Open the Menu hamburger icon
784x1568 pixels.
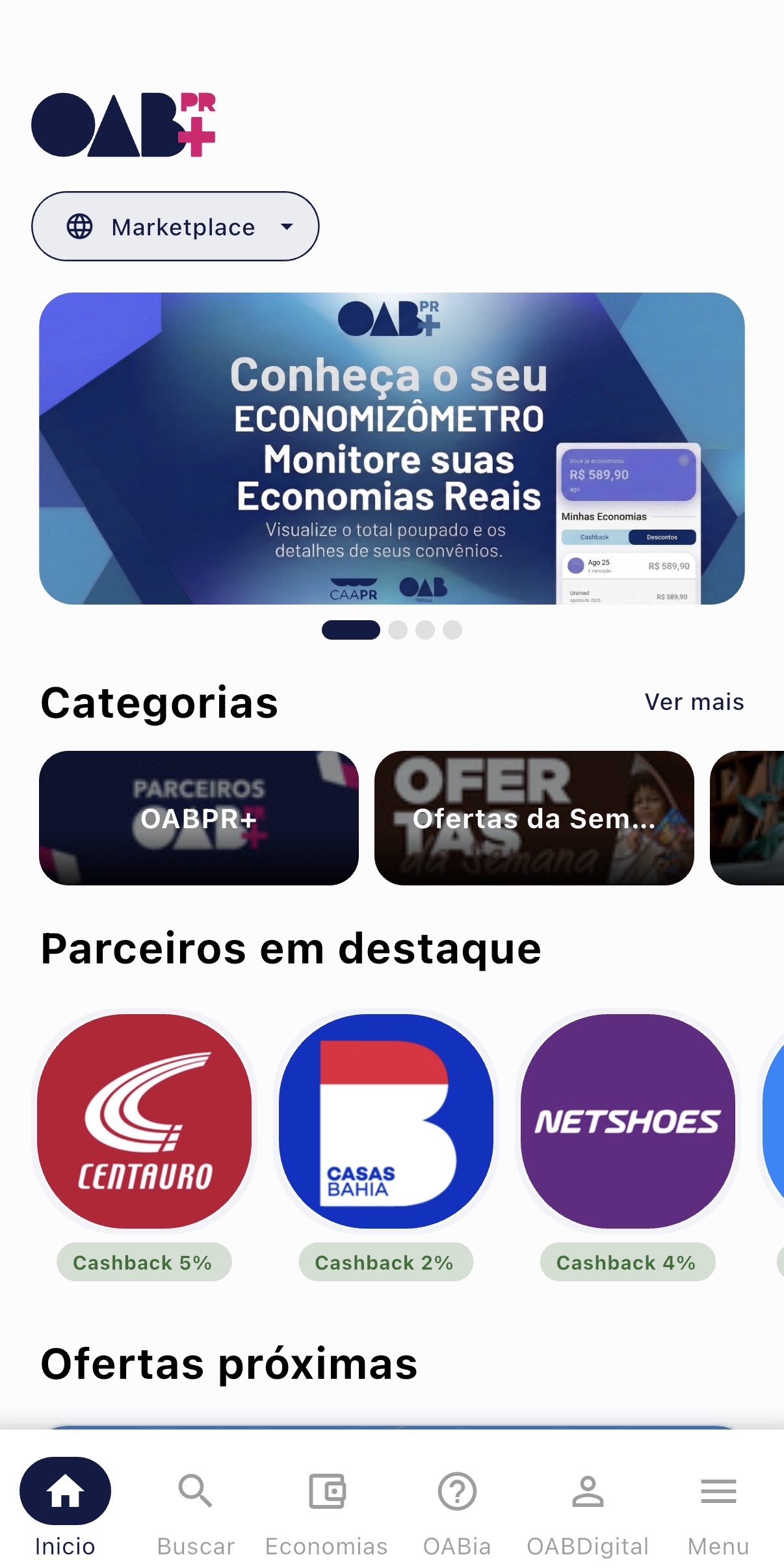click(718, 1491)
